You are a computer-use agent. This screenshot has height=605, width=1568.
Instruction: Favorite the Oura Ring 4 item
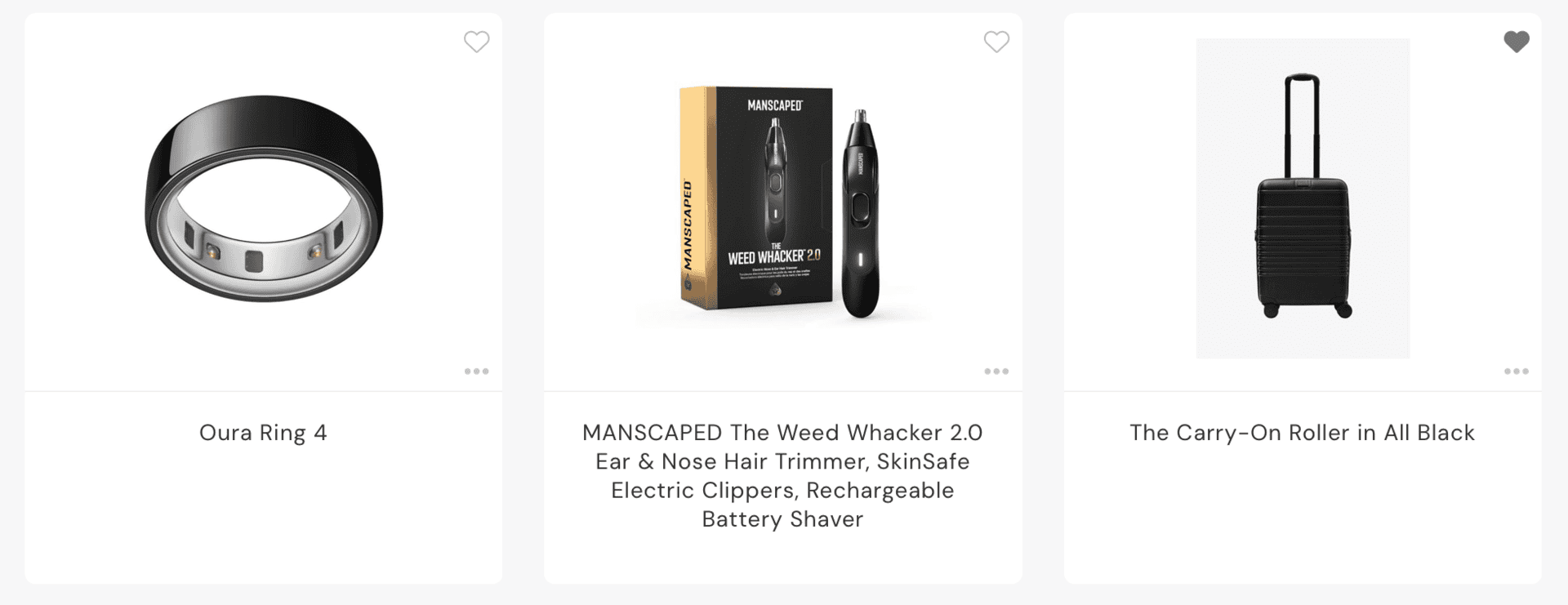(x=476, y=42)
